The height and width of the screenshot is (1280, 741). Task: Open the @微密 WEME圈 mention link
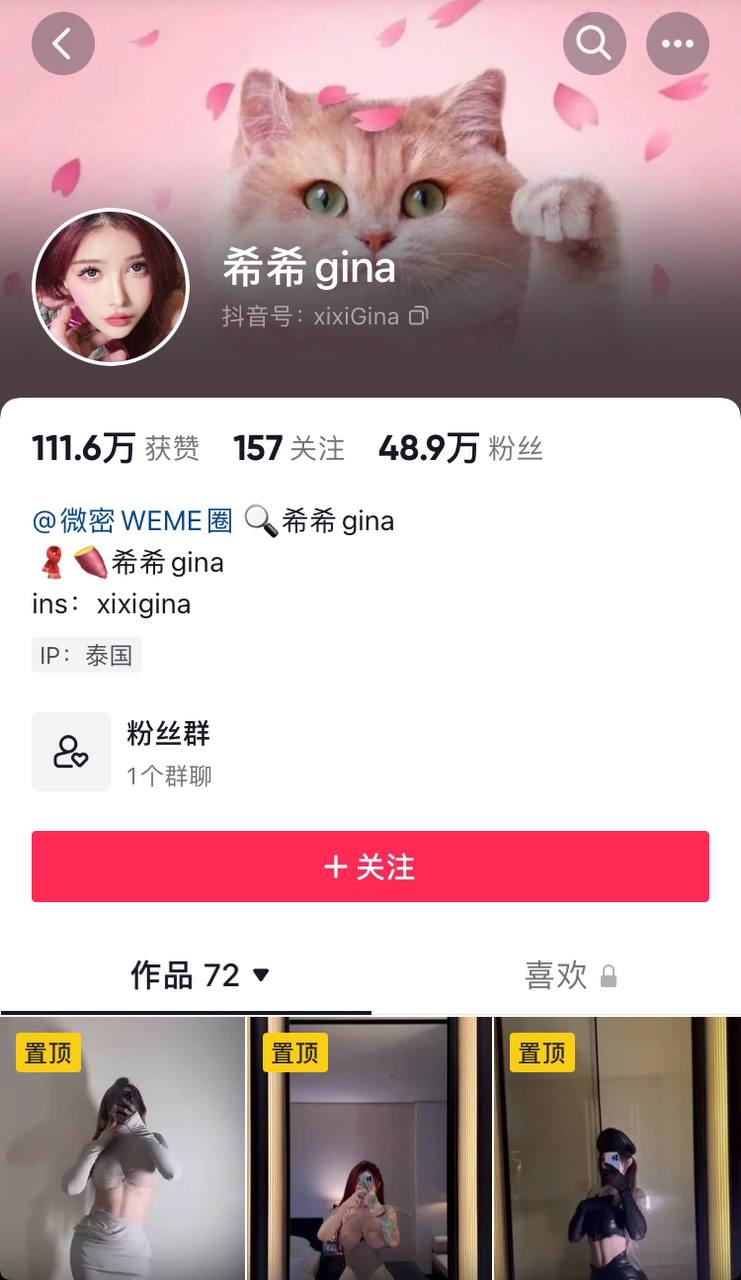click(x=132, y=521)
